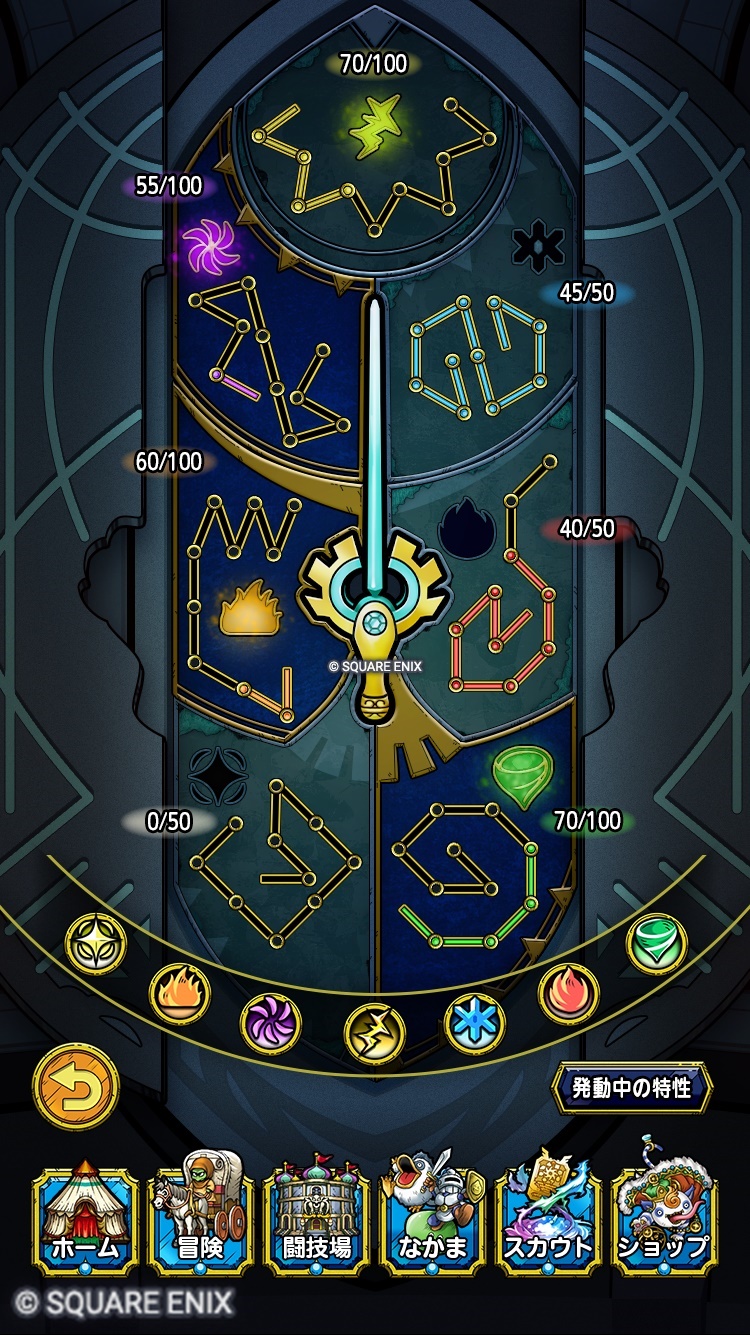
Task: Open the ice constellation at 45/50
Action: pos(478,355)
